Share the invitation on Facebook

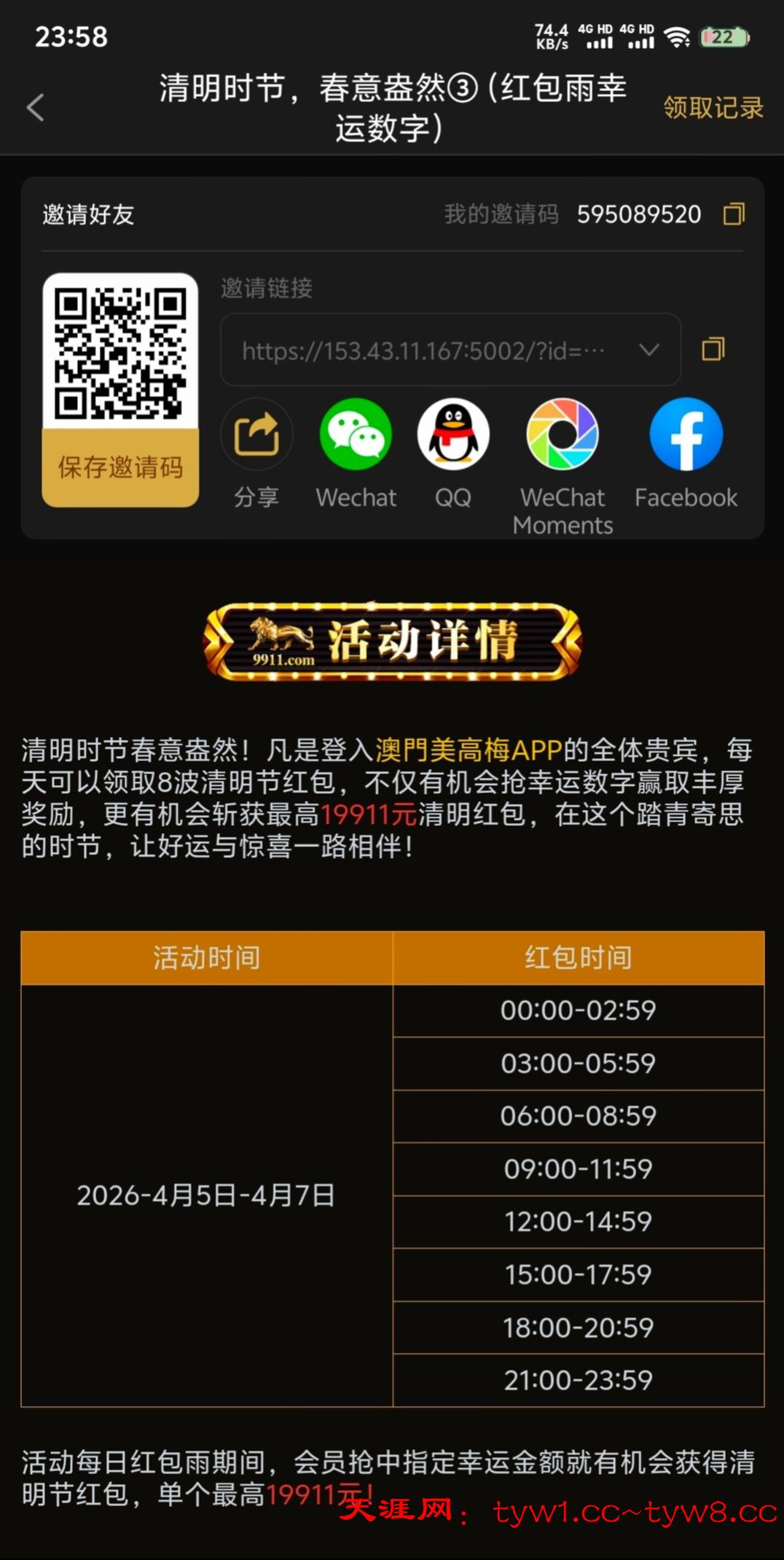pyautogui.click(x=686, y=435)
